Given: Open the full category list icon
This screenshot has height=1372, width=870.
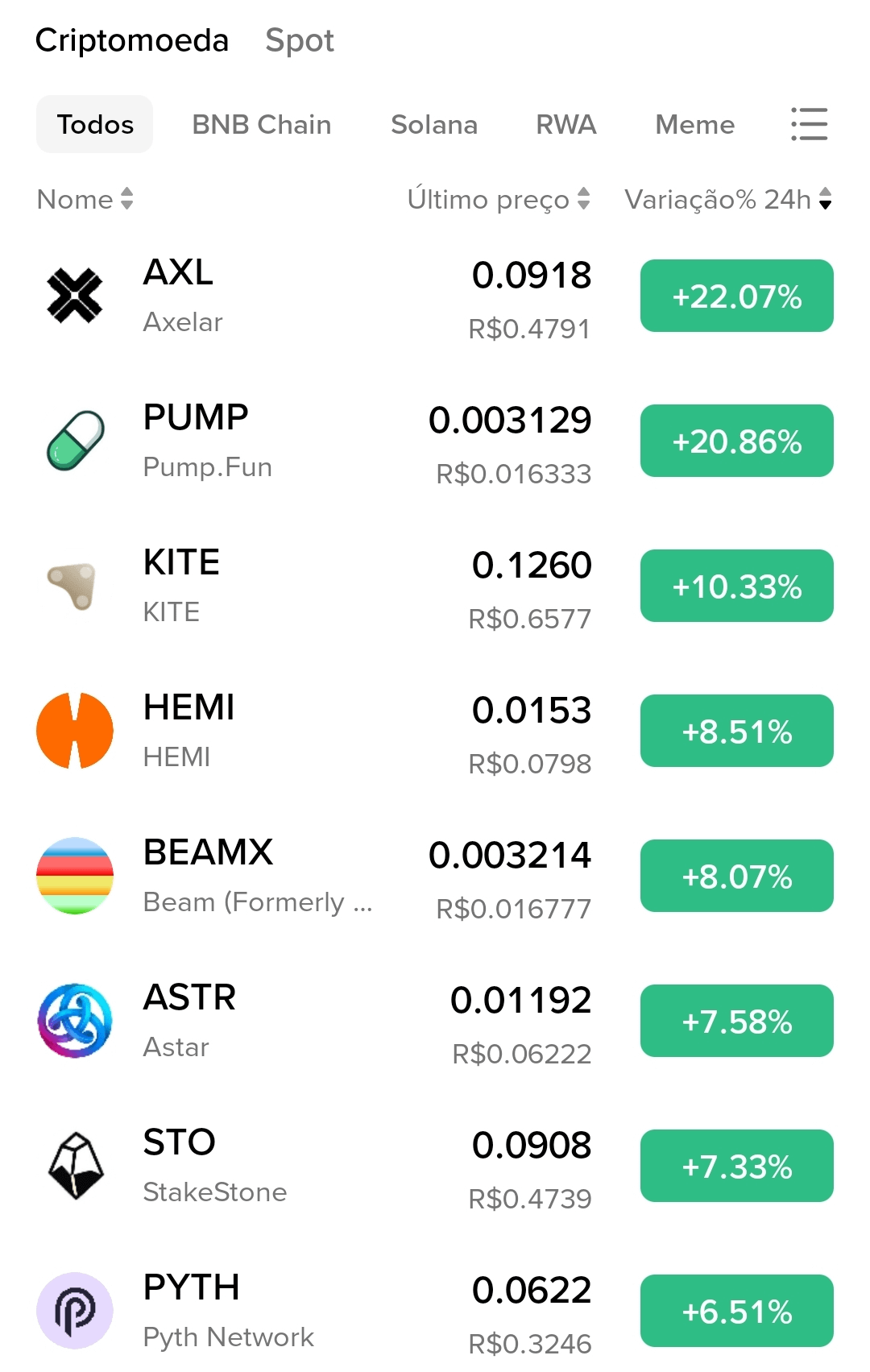Looking at the screenshot, I should point(809,124).
